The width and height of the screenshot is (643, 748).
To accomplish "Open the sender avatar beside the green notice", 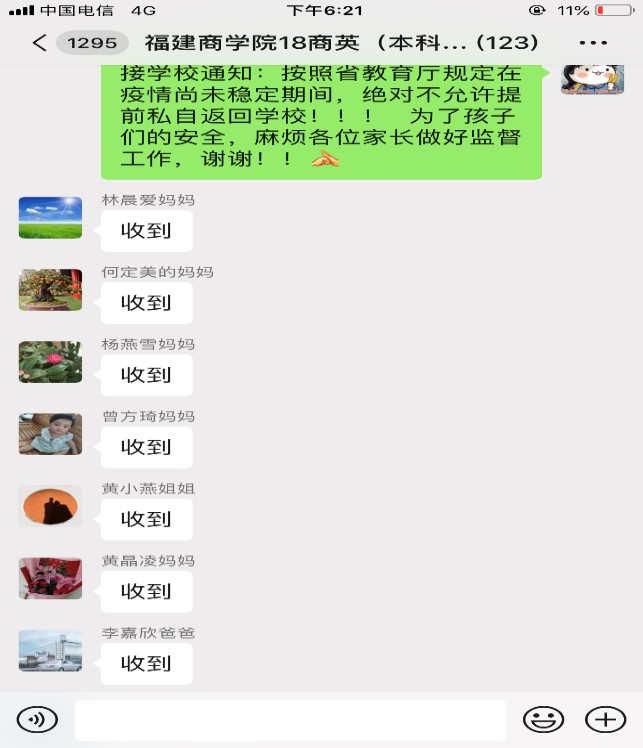I will (592, 77).
